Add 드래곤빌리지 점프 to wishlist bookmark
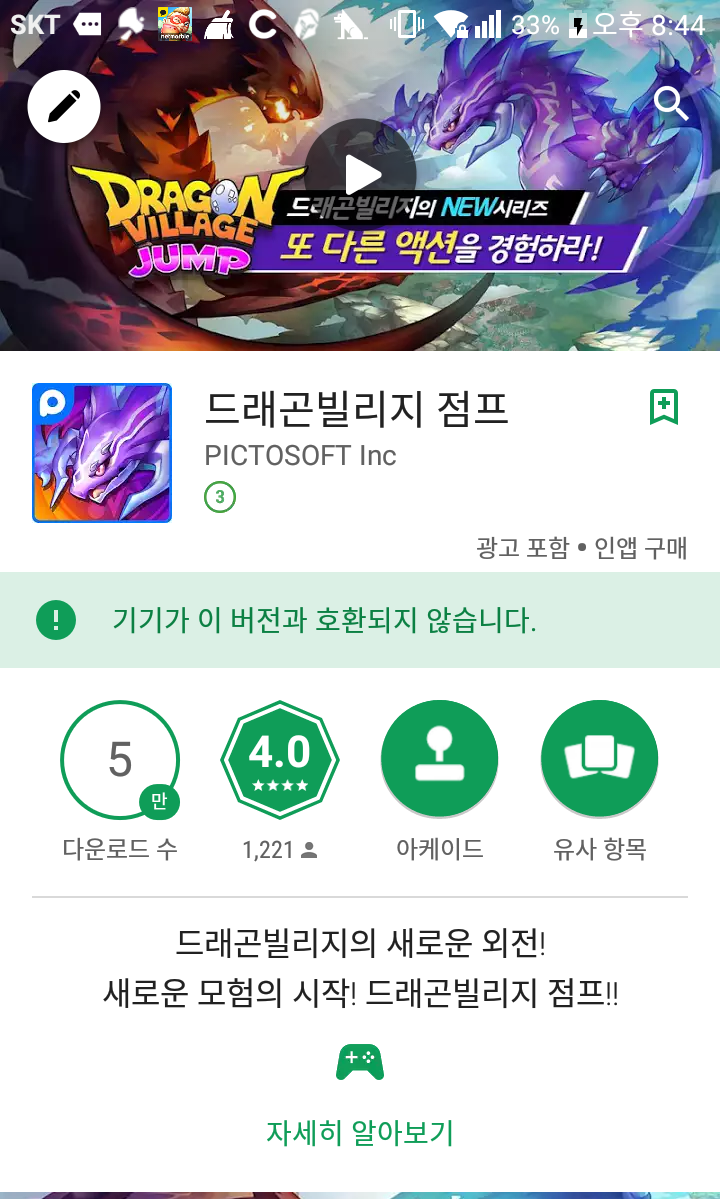The height and width of the screenshot is (1199, 720). coord(664,407)
